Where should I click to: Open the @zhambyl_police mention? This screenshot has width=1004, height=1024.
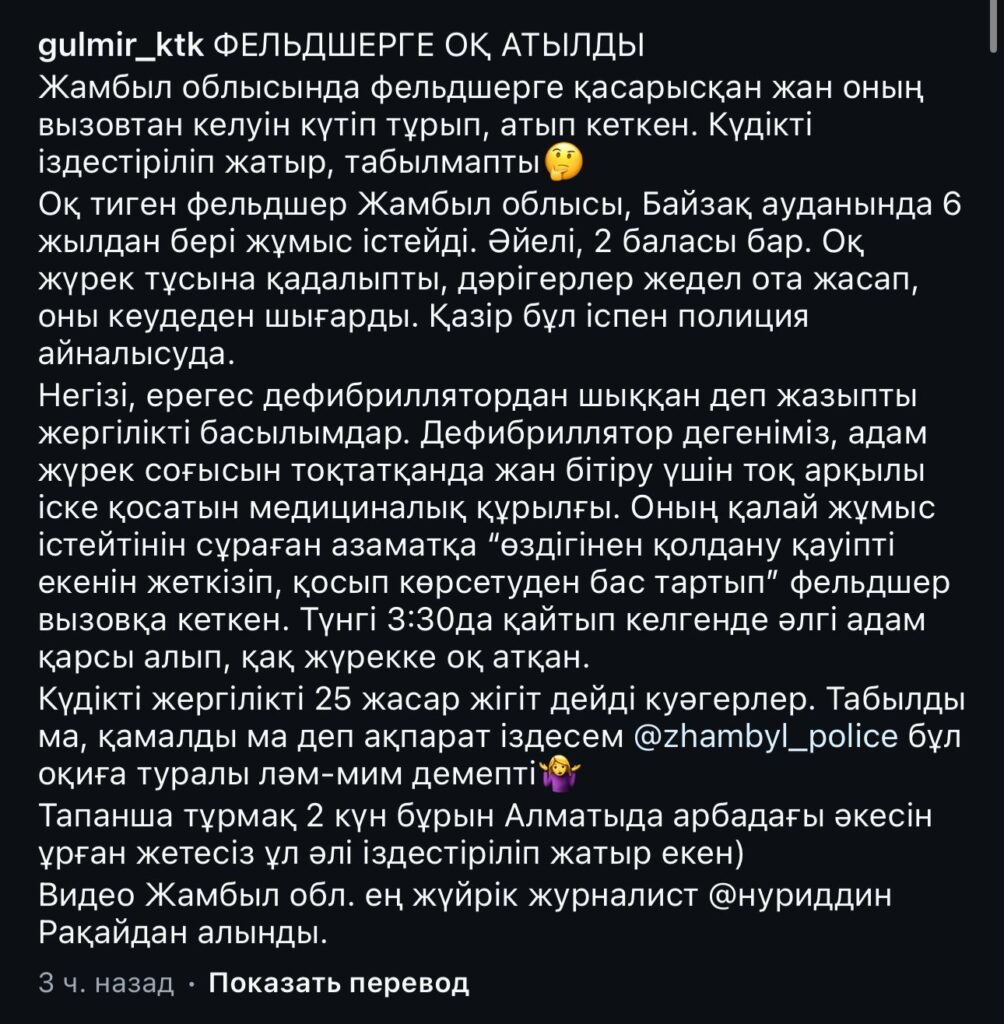click(x=765, y=737)
